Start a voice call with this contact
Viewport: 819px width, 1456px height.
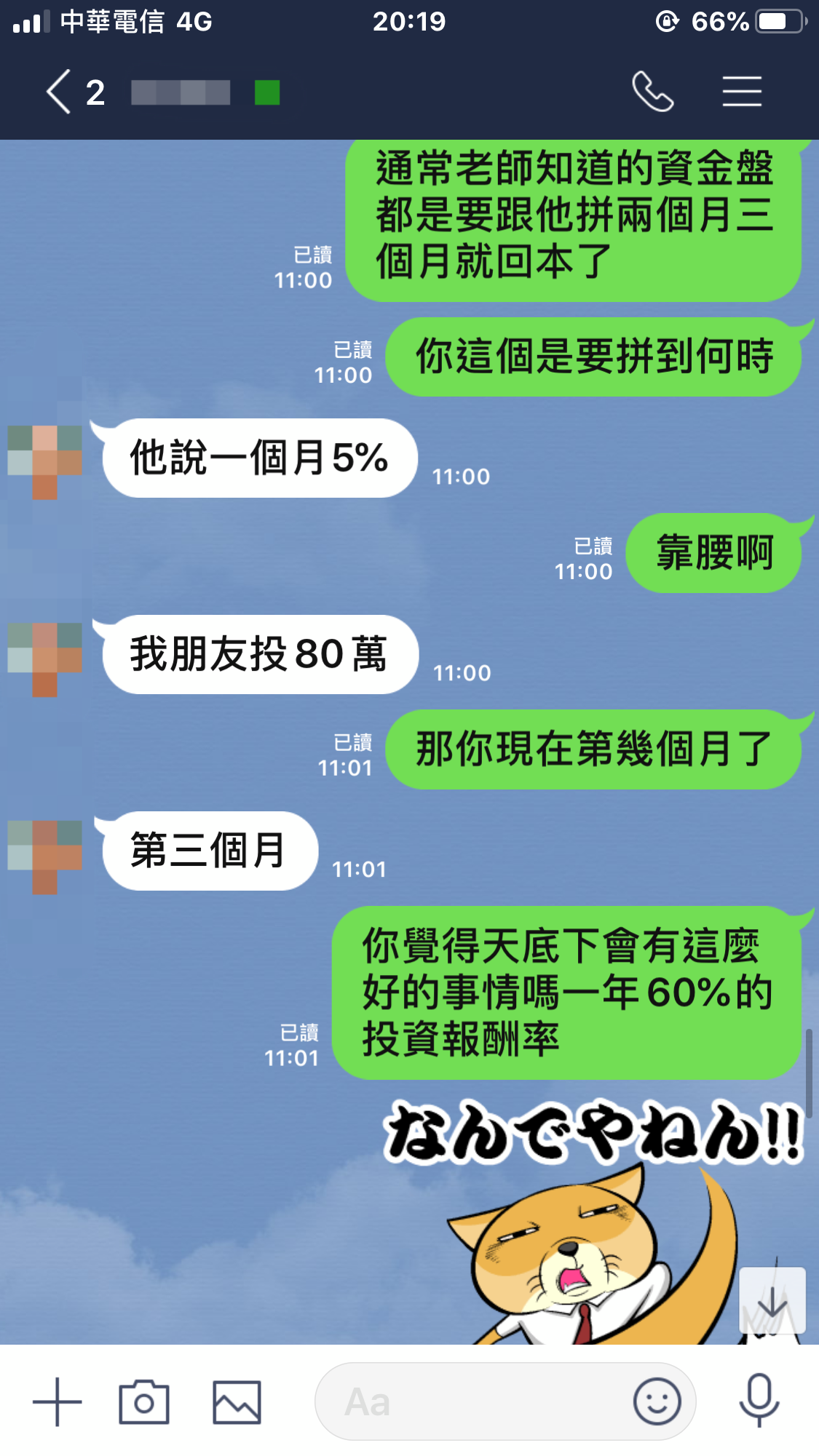652,92
